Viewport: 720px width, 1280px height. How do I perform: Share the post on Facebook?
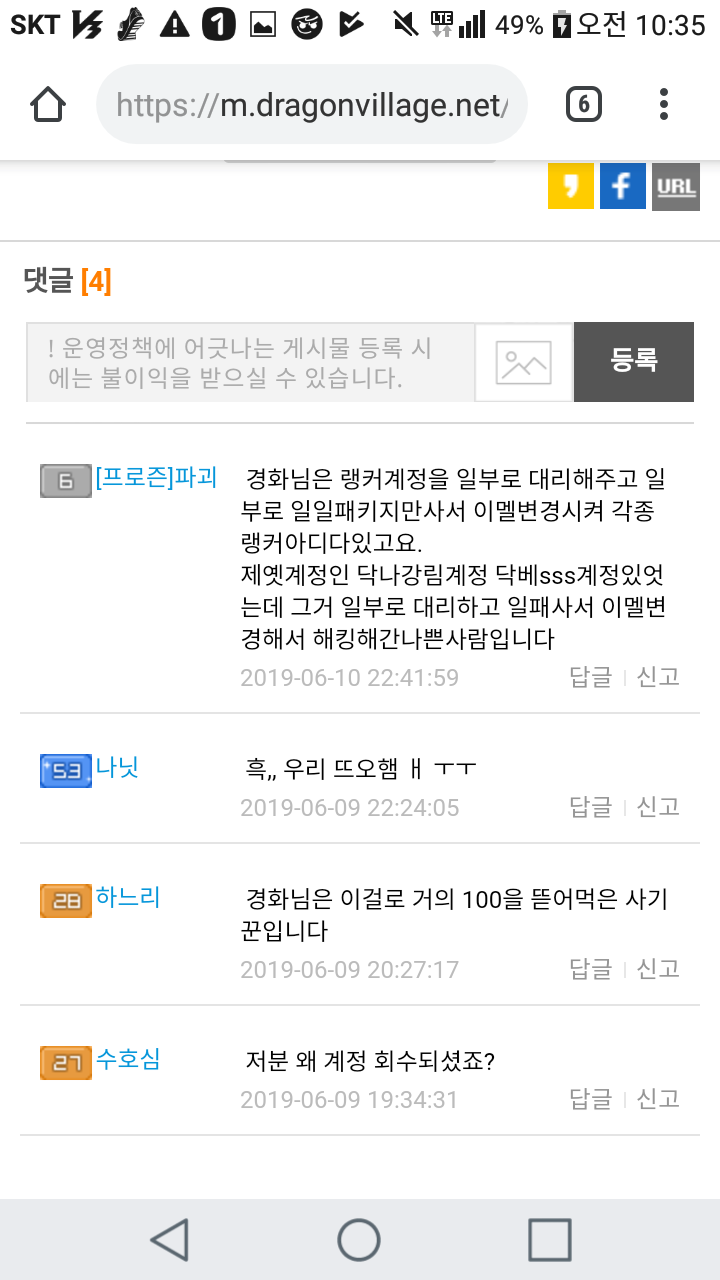pyautogui.click(x=622, y=186)
